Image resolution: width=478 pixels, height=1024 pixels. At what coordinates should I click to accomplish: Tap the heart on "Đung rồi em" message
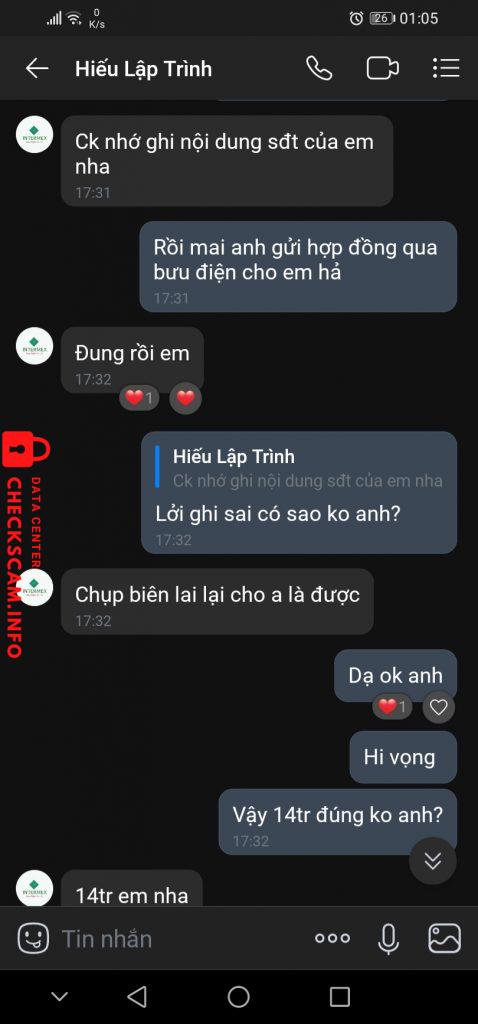(x=185, y=398)
